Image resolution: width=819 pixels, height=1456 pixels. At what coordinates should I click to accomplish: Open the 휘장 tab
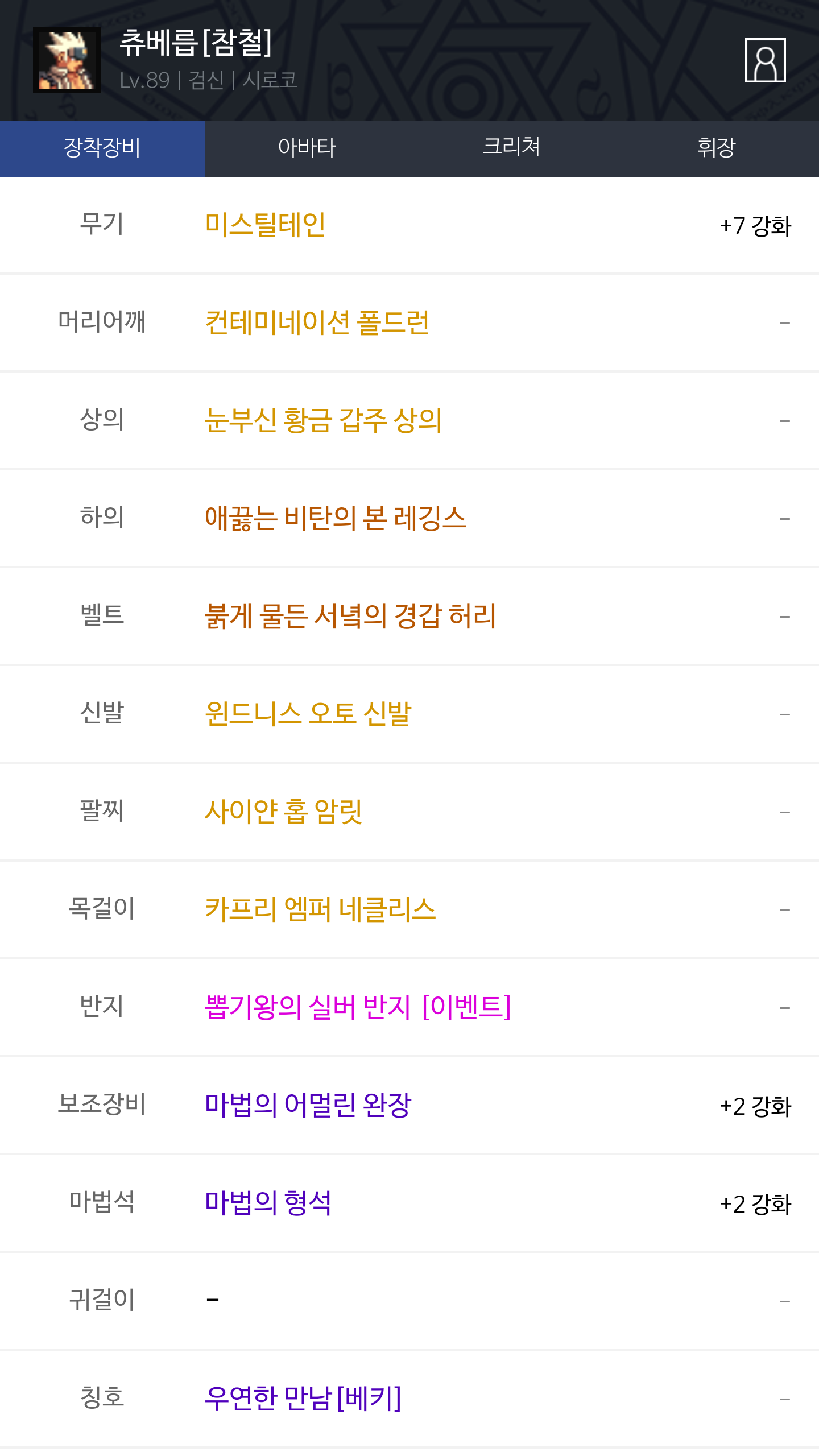click(x=716, y=148)
